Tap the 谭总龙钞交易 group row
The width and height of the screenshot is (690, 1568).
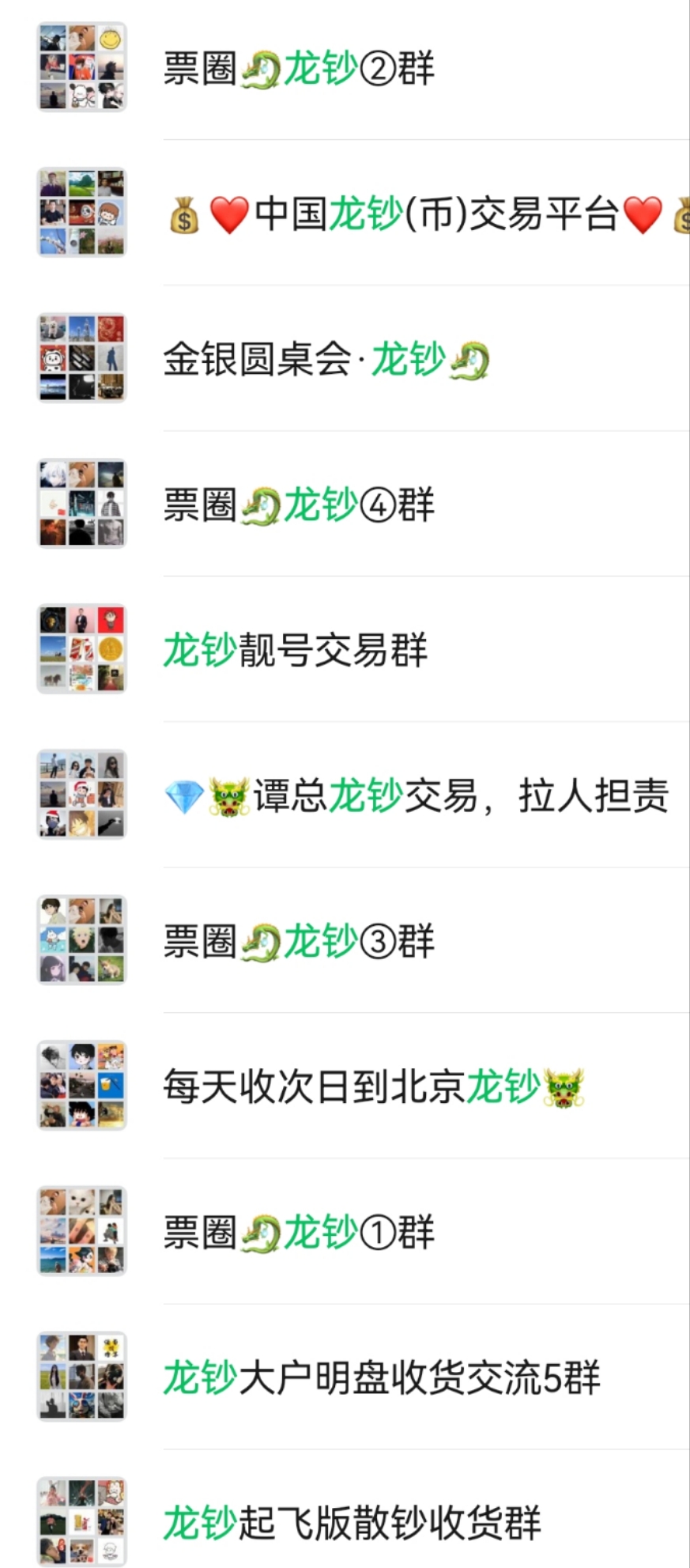pos(345,795)
